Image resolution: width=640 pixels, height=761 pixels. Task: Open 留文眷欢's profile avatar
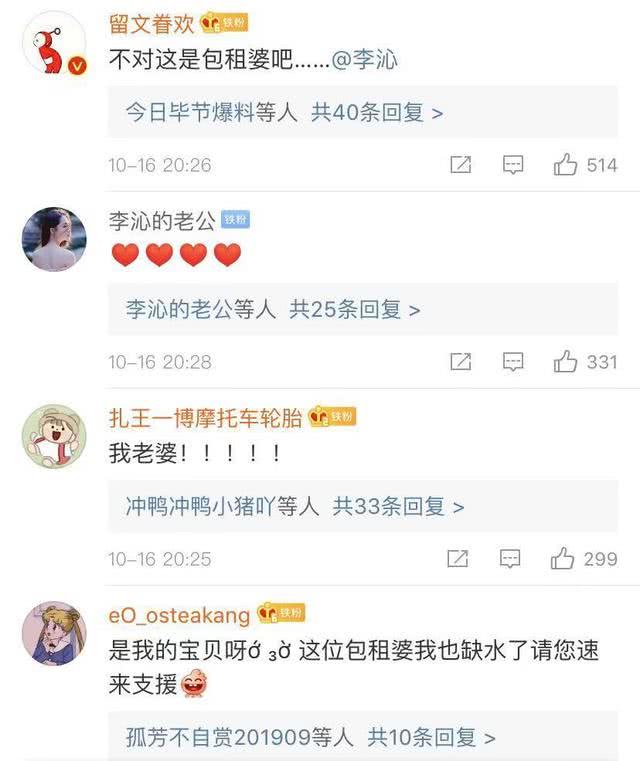pos(54,43)
